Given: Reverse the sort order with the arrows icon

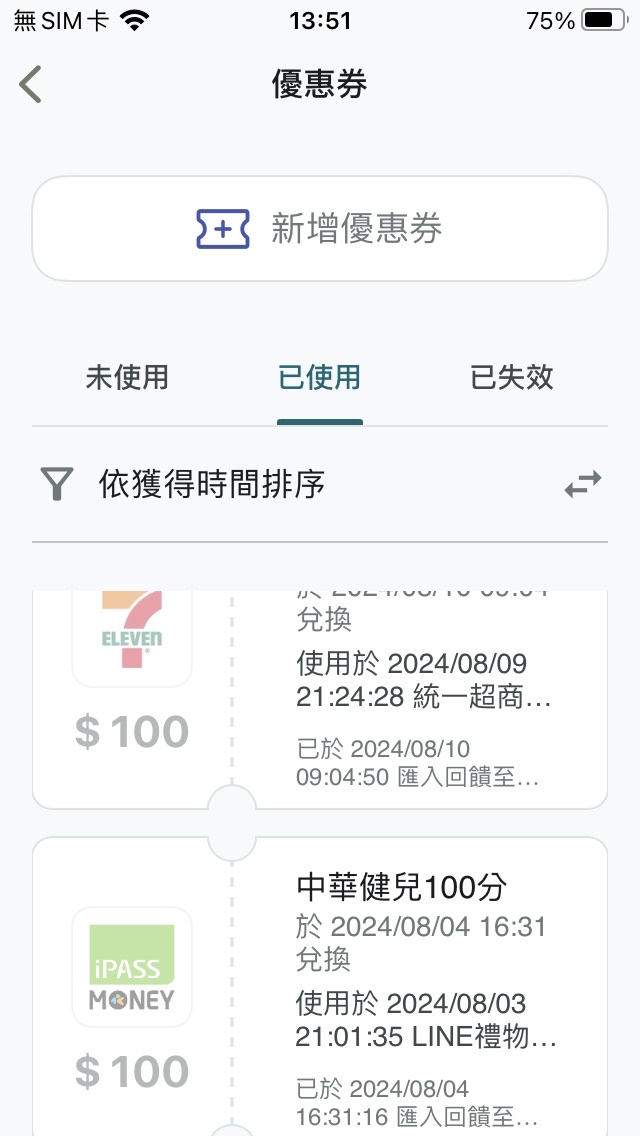Looking at the screenshot, I should 582,485.
